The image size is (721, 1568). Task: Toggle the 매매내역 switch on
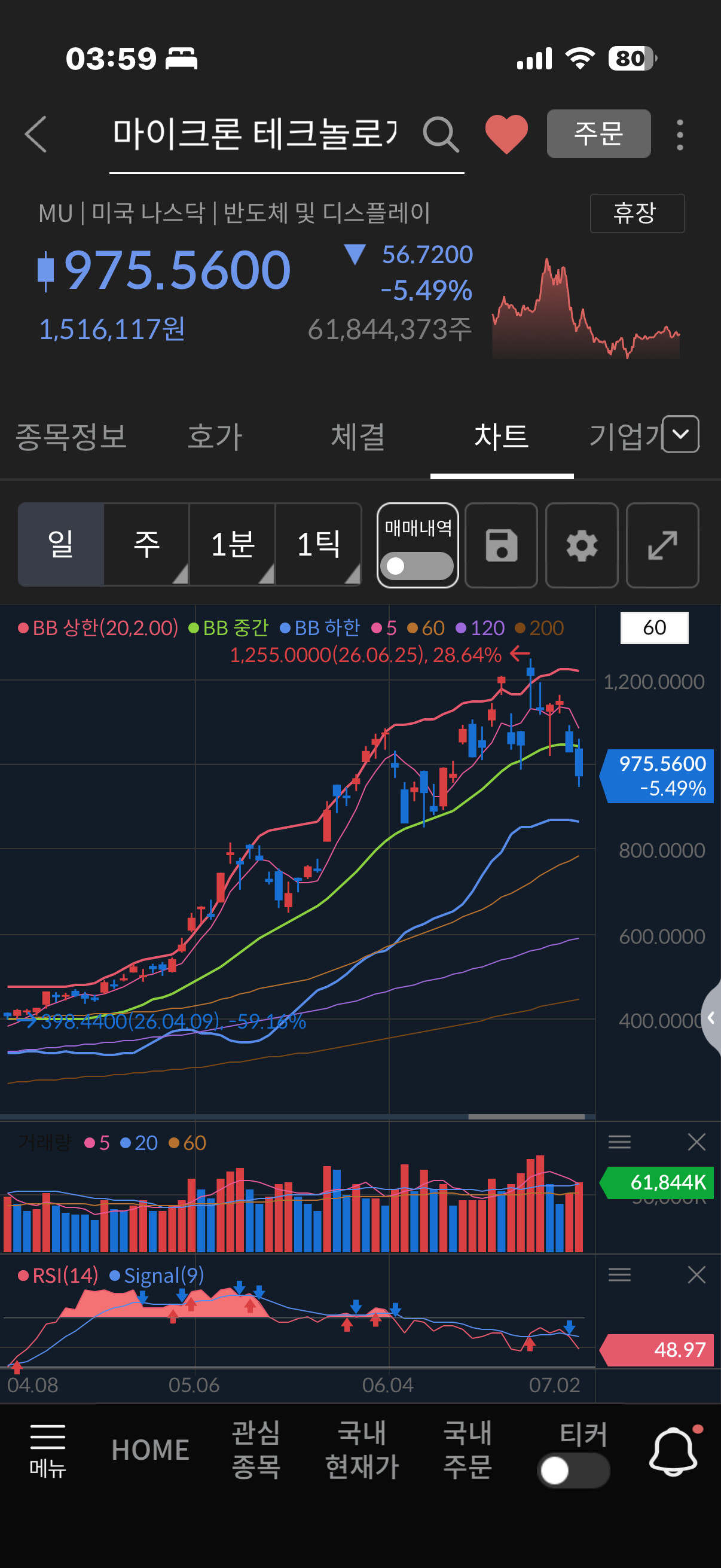[x=417, y=566]
